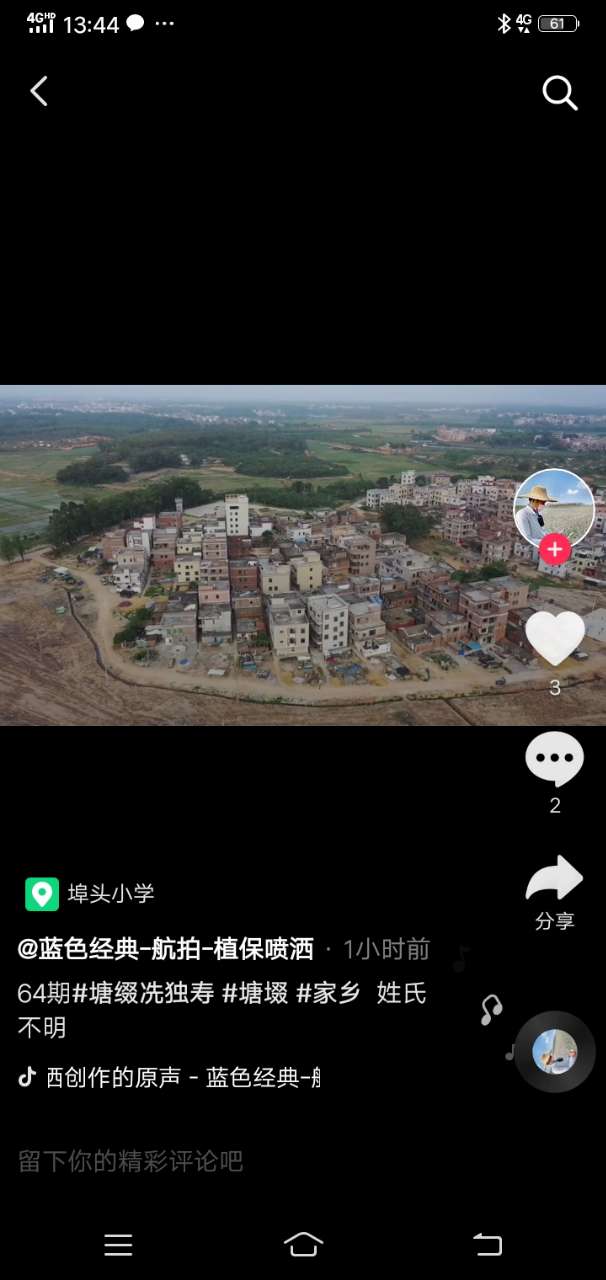Go back using the top-left arrow
This screenshot has height=1280, width=606.
pos(39,92)
